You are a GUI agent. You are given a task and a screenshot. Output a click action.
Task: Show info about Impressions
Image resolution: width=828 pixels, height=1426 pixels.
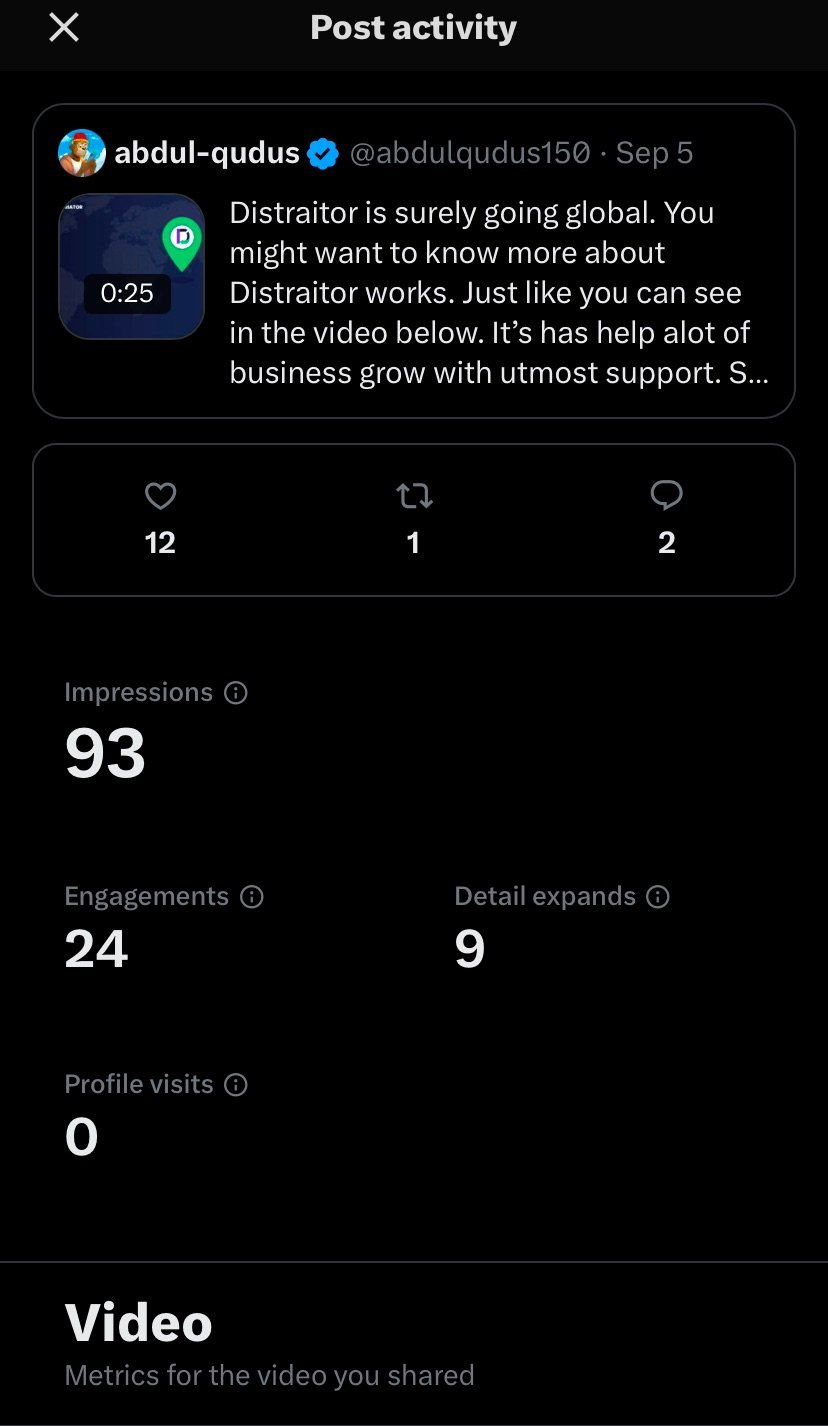pos(236,693)
